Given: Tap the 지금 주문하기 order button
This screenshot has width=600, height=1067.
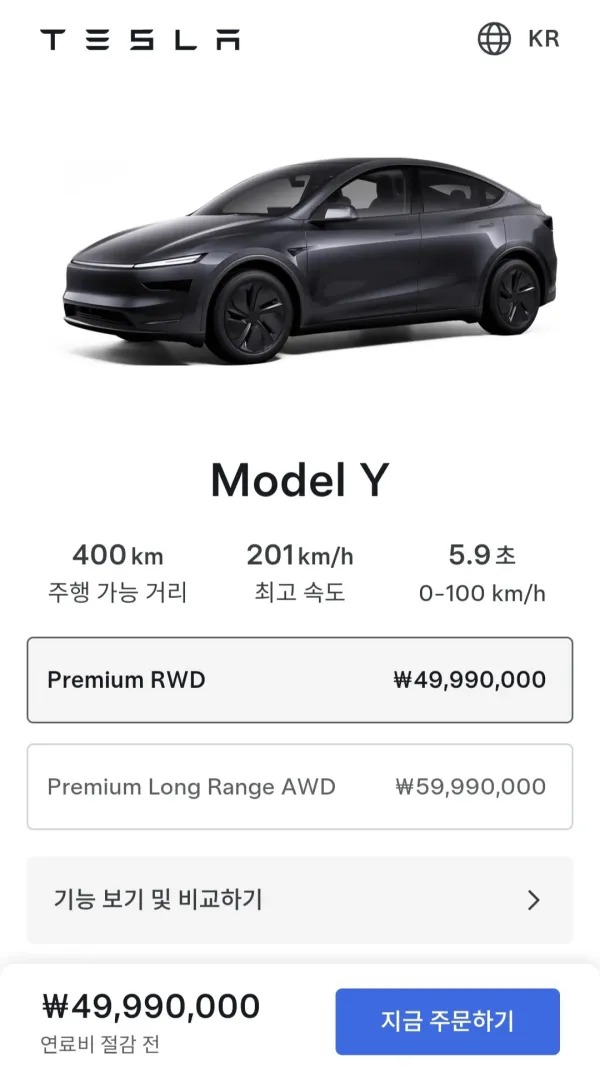Looking at the screenshot, I should (x=447, y=1021).
